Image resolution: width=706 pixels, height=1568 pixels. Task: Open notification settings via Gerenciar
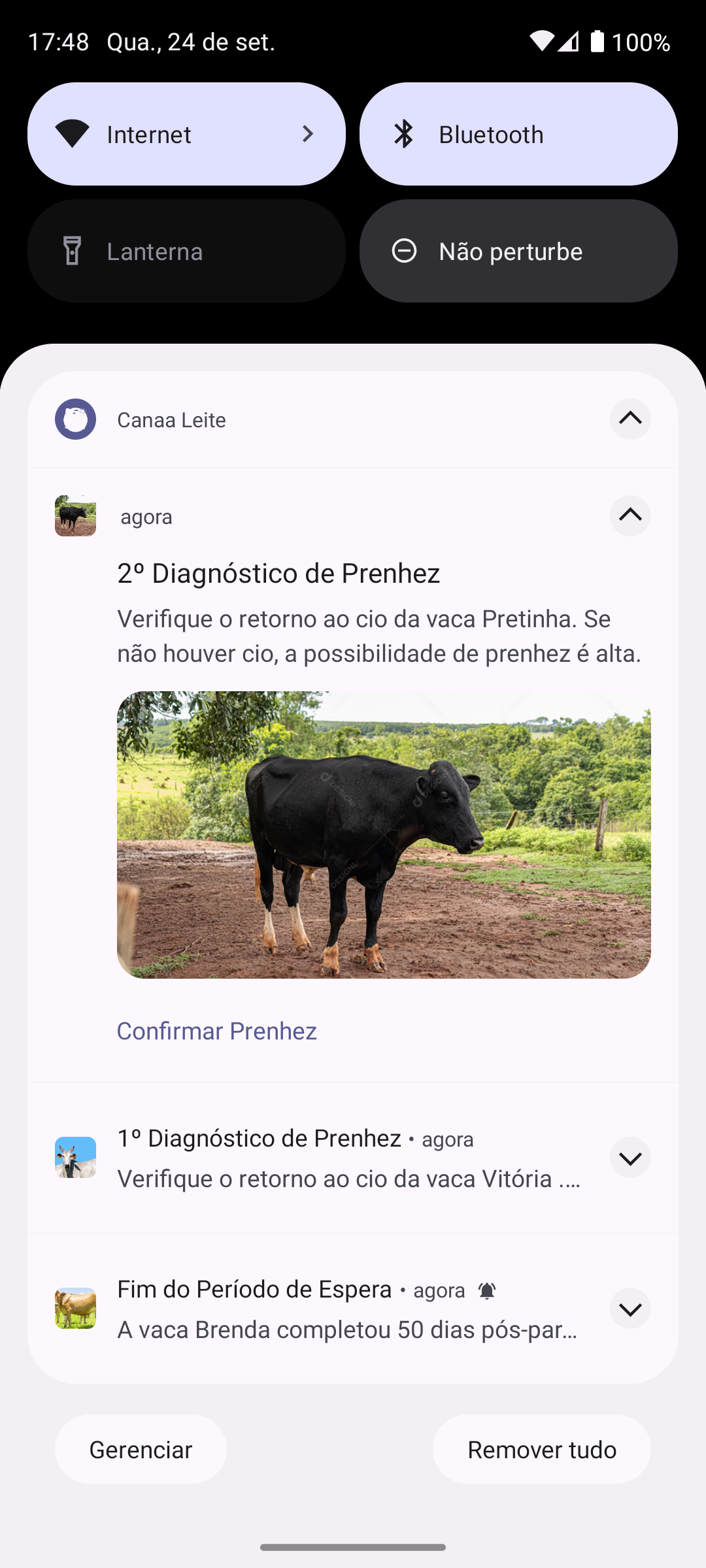[141, 1449]
